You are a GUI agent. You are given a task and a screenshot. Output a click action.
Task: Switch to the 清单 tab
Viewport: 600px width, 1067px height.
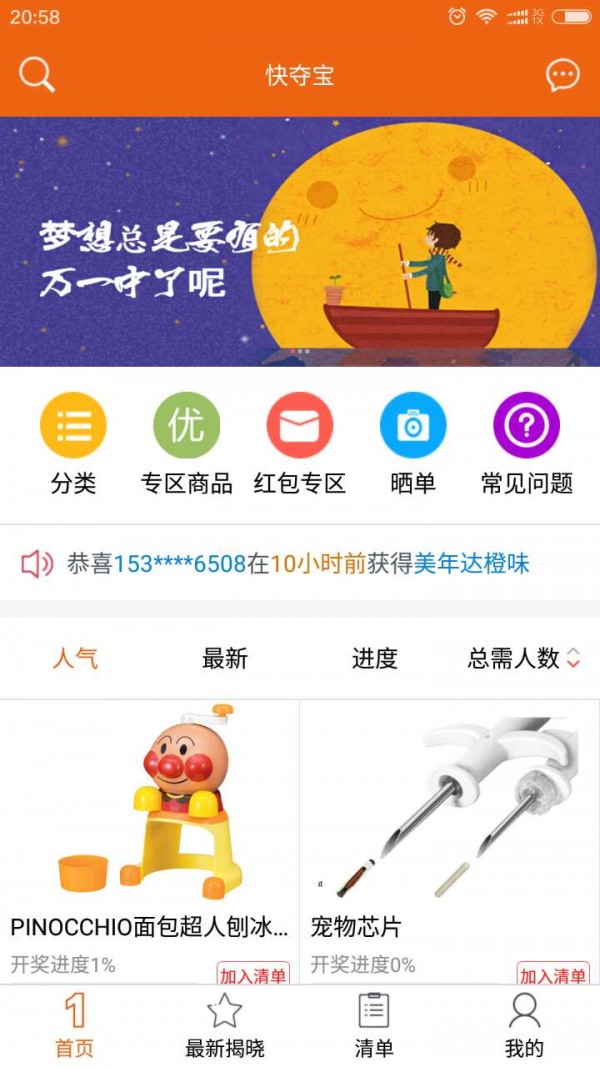374,1027
